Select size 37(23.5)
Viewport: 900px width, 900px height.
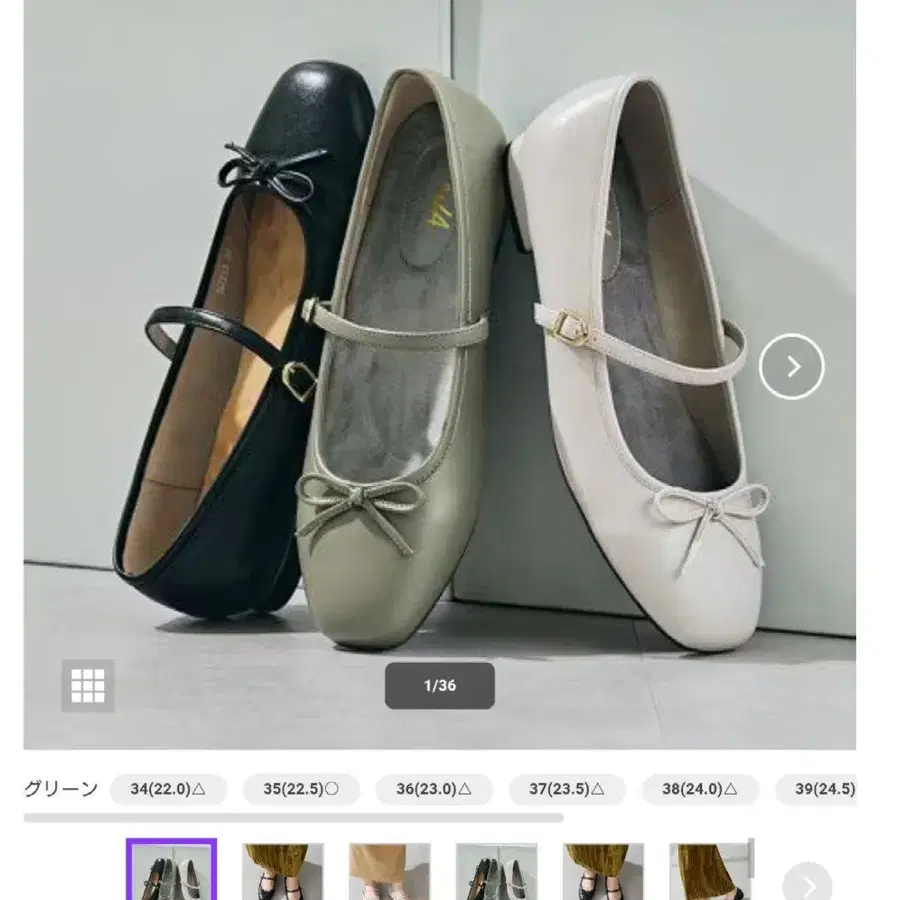tap(567, 789)
